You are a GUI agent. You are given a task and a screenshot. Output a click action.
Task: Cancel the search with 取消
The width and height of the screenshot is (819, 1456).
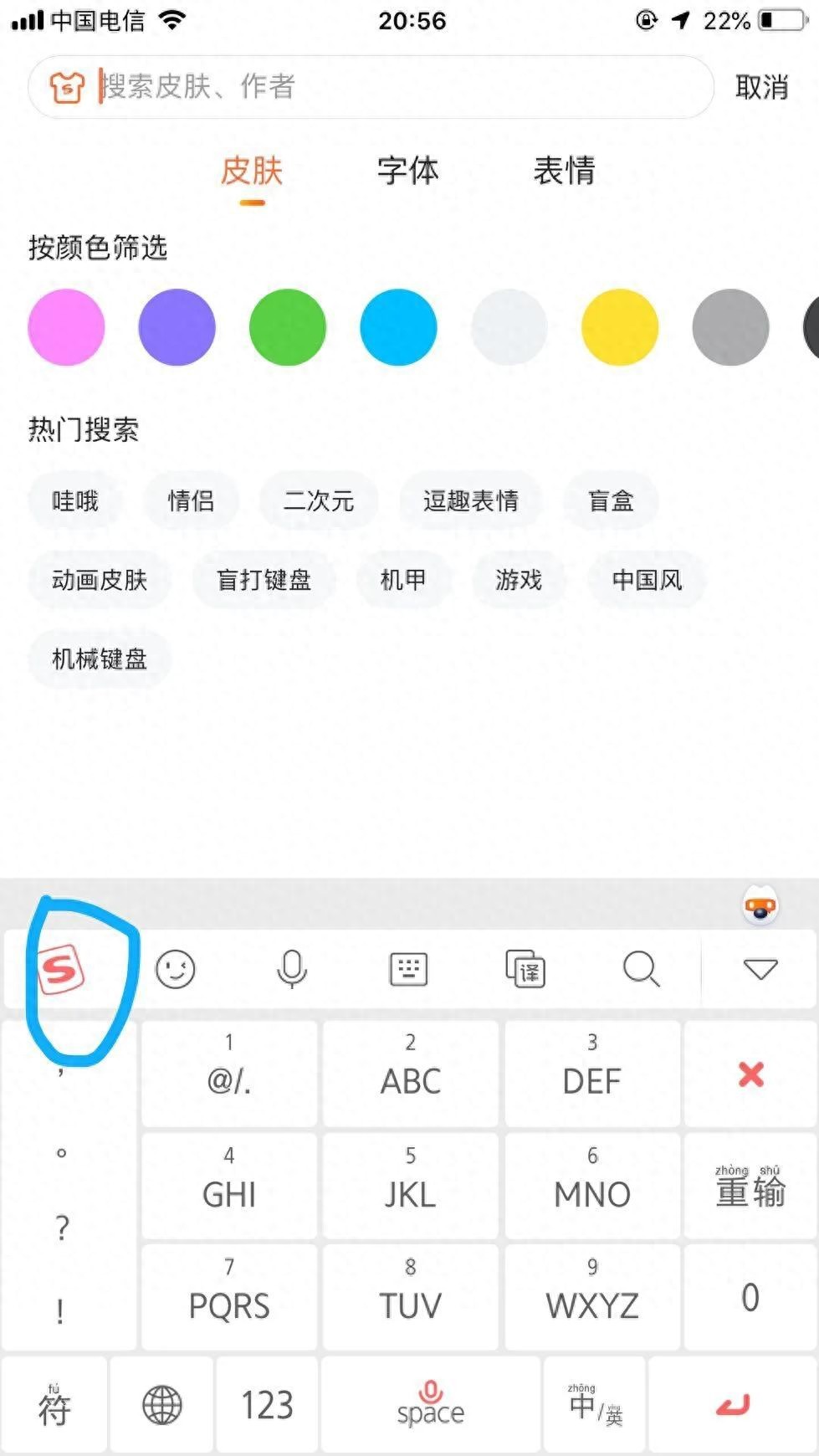(761, 87)
